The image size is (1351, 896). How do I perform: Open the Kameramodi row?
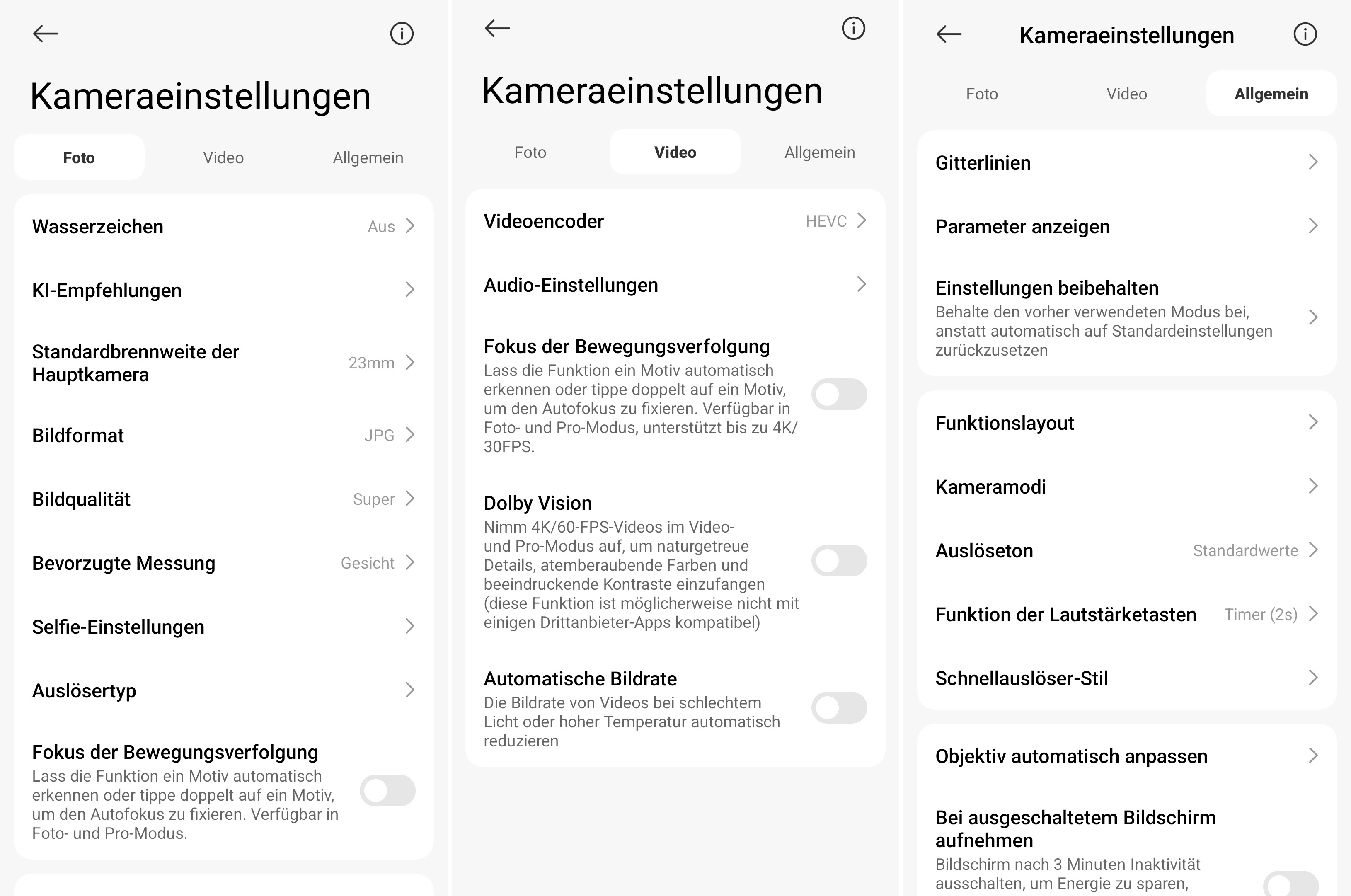pyautogui.click(x=1126, y=487)
